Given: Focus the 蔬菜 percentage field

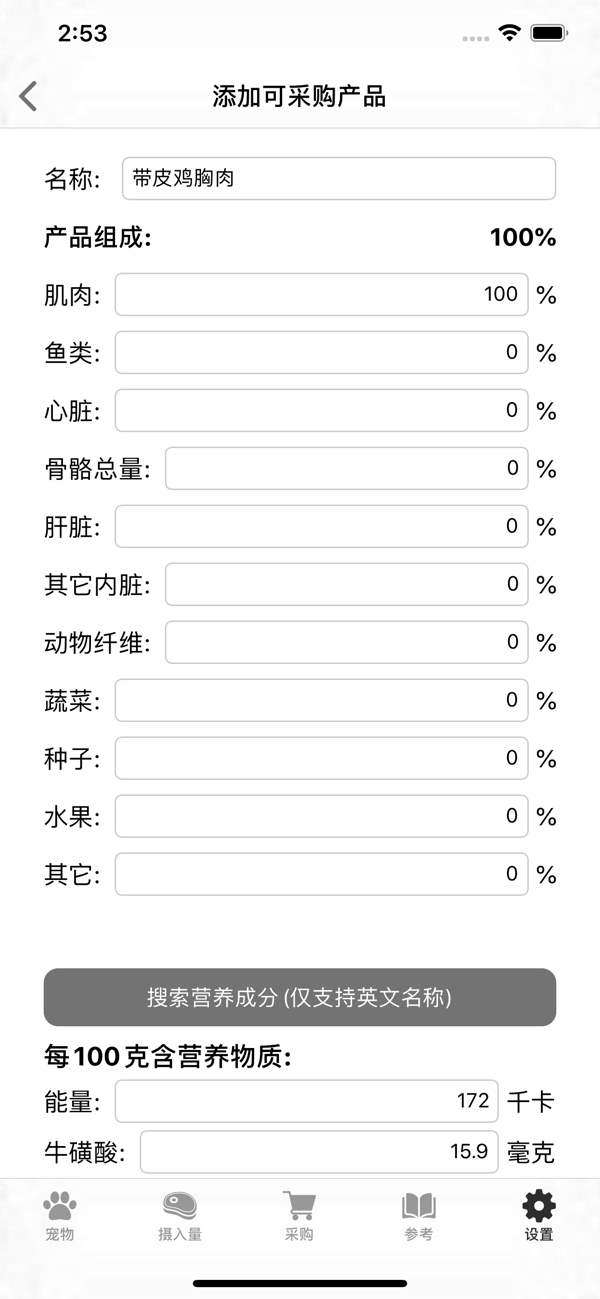Looking at the screenshot, I should 321,700.
